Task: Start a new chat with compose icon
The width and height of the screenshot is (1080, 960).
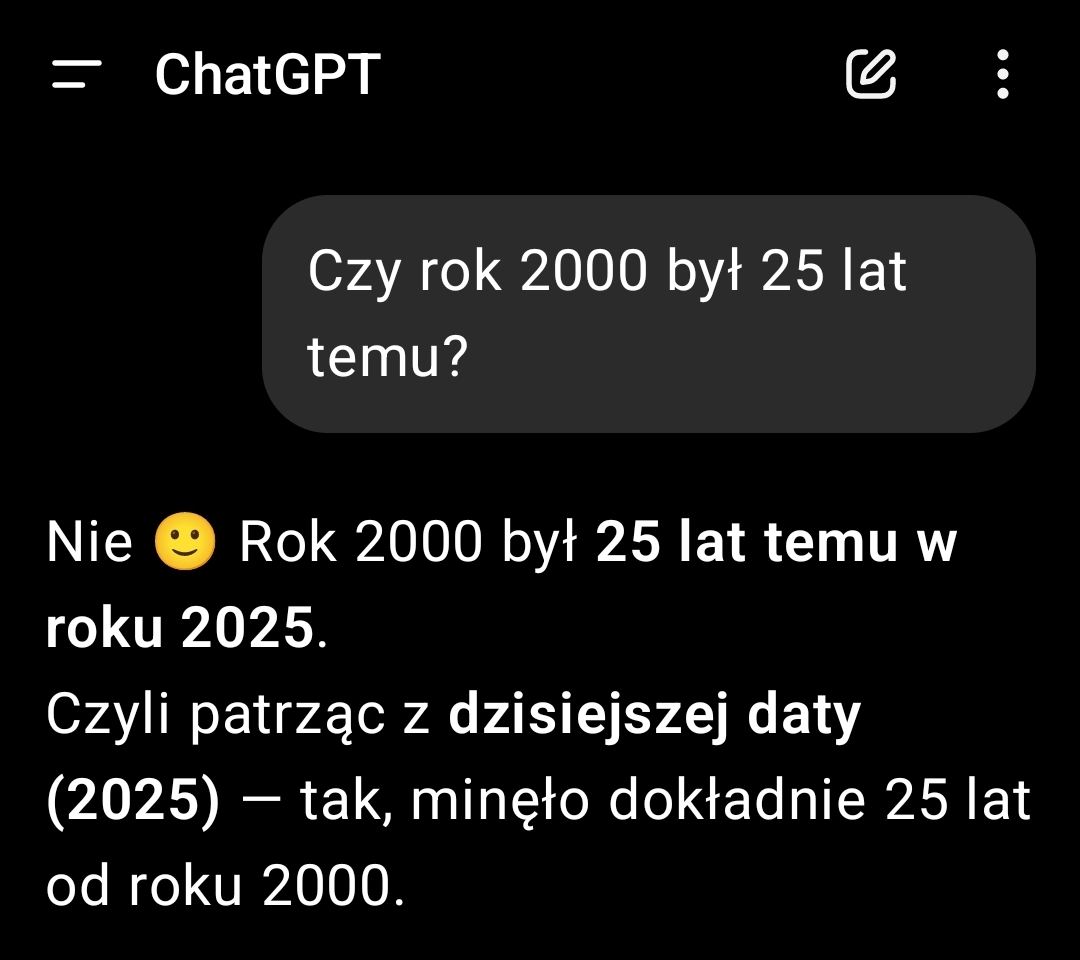Action: click(871, 74)
